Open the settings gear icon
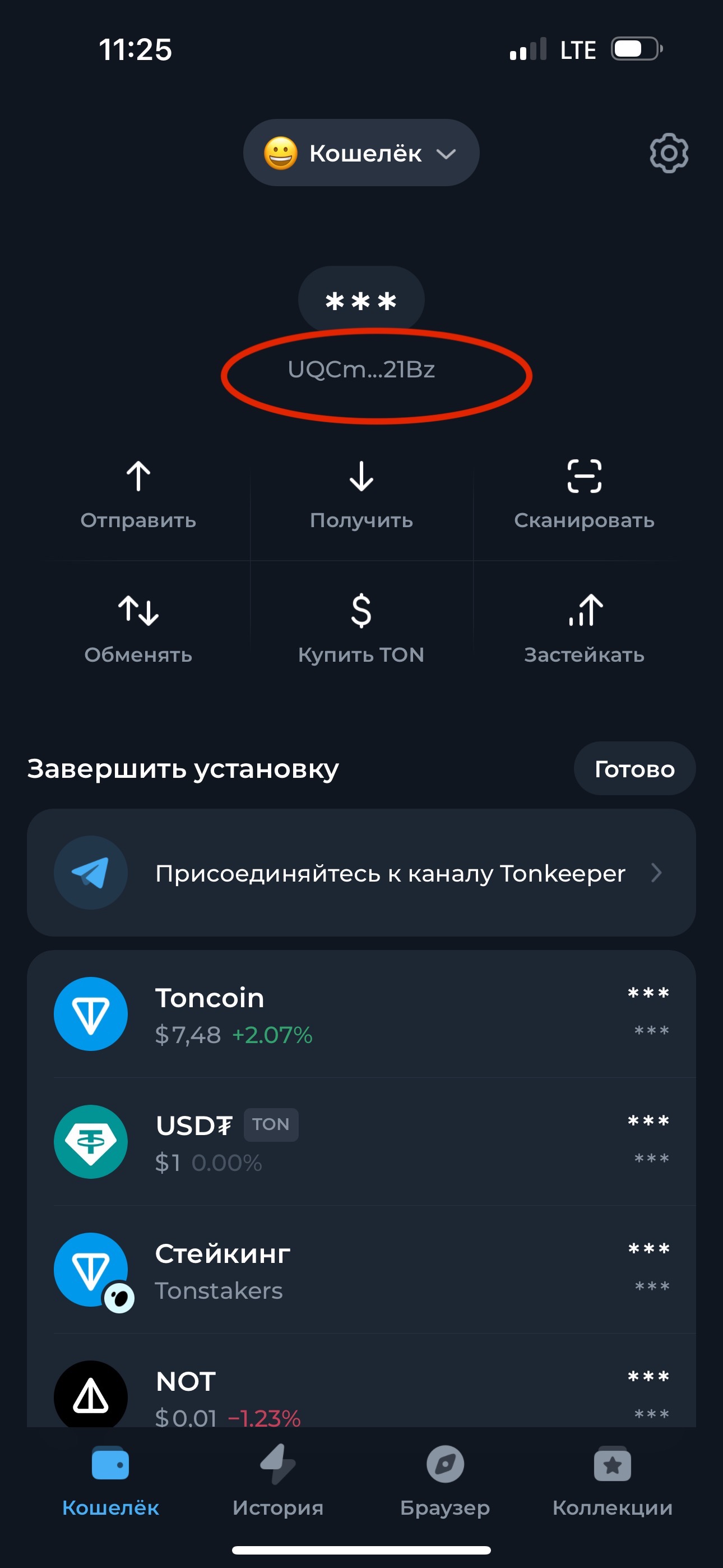Viewport: 723px width, 1568px height. (x=668, y=153)
